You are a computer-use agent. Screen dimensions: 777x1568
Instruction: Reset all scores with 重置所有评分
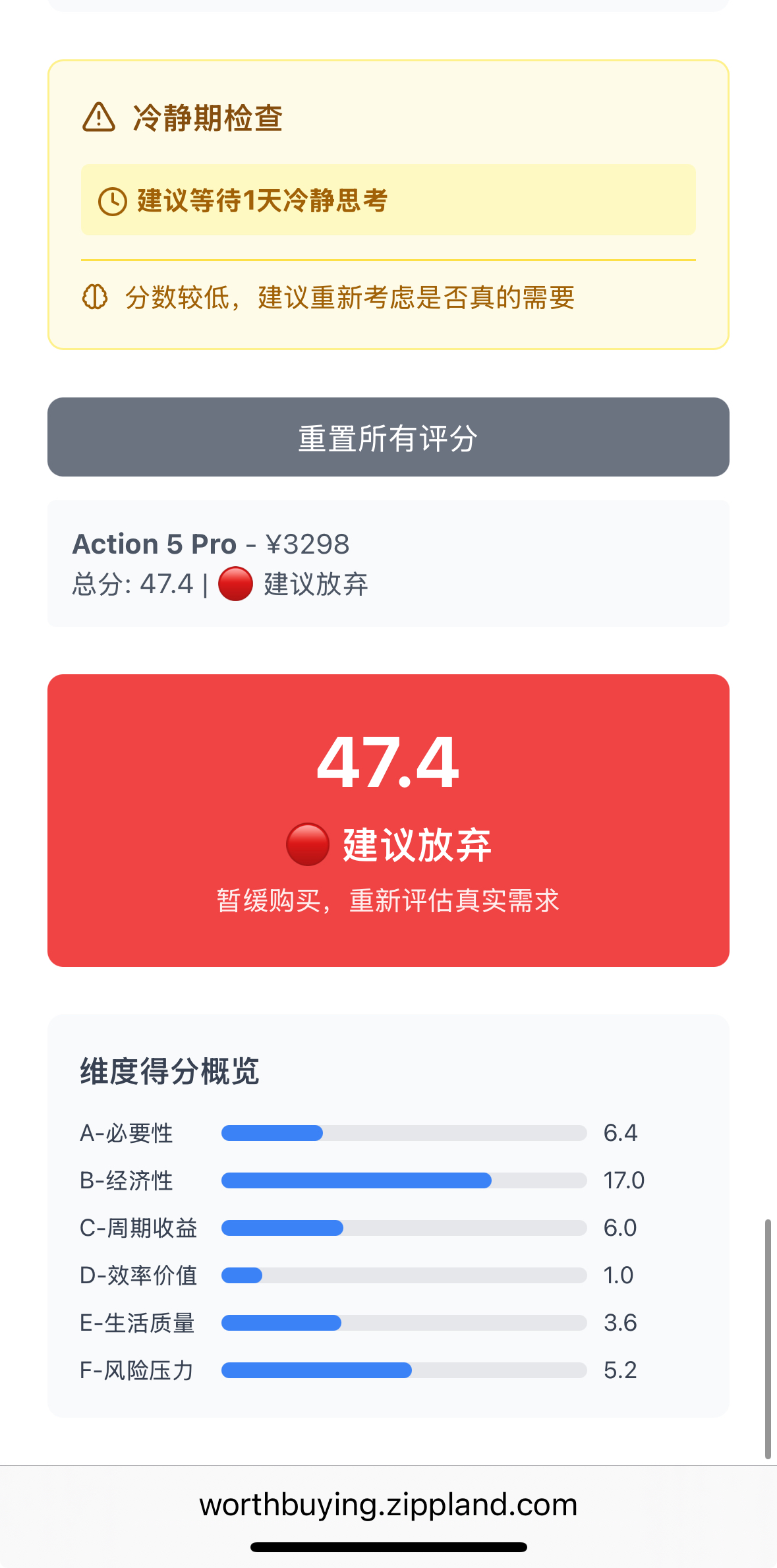click(388, 437)
